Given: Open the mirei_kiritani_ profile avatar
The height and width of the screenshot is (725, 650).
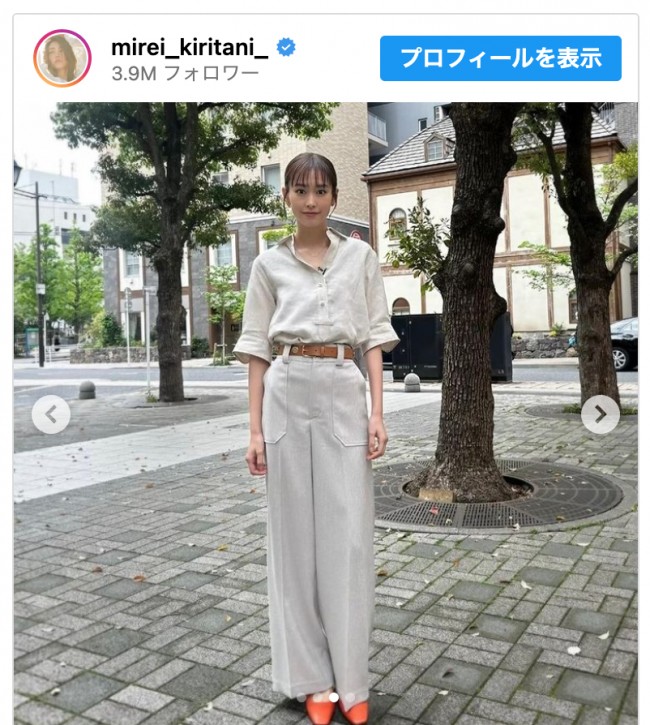Looking at the screenshot, I should pos(62,58).
